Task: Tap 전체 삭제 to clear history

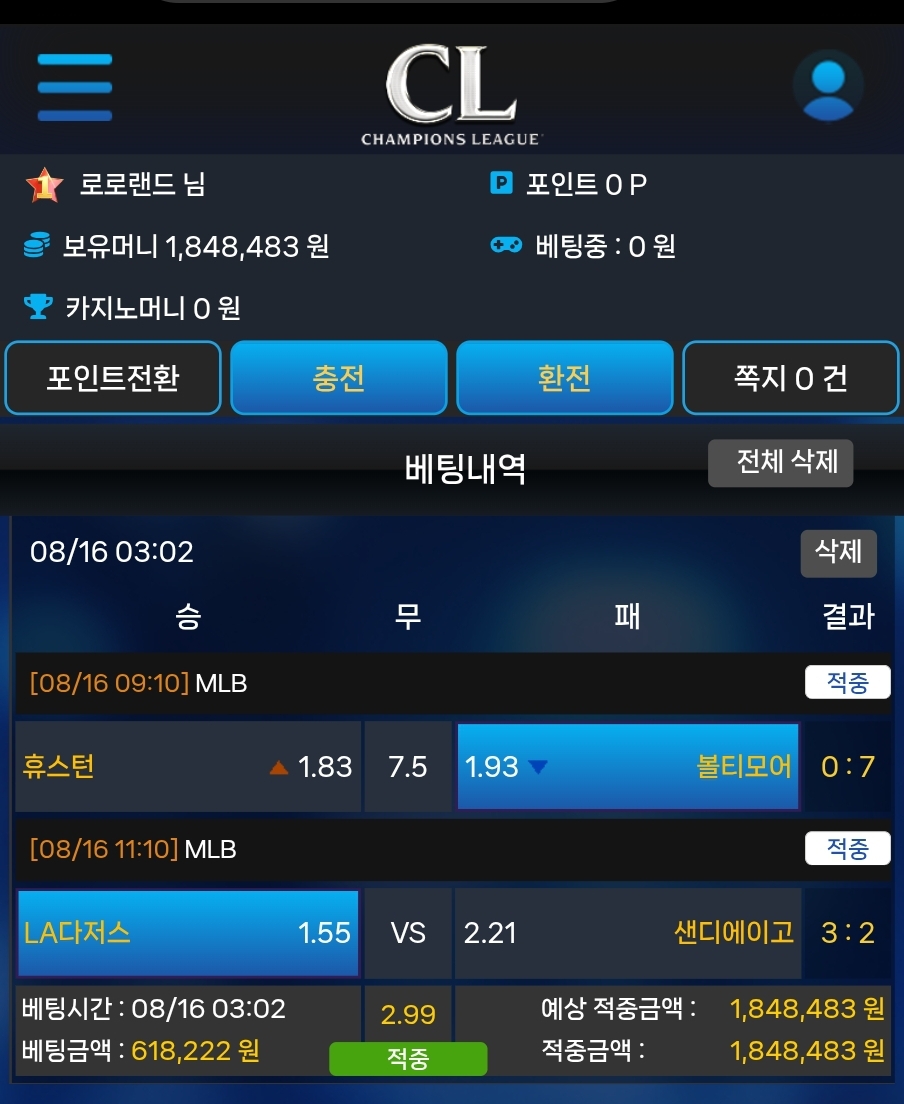Action: [x=780, y=463]
